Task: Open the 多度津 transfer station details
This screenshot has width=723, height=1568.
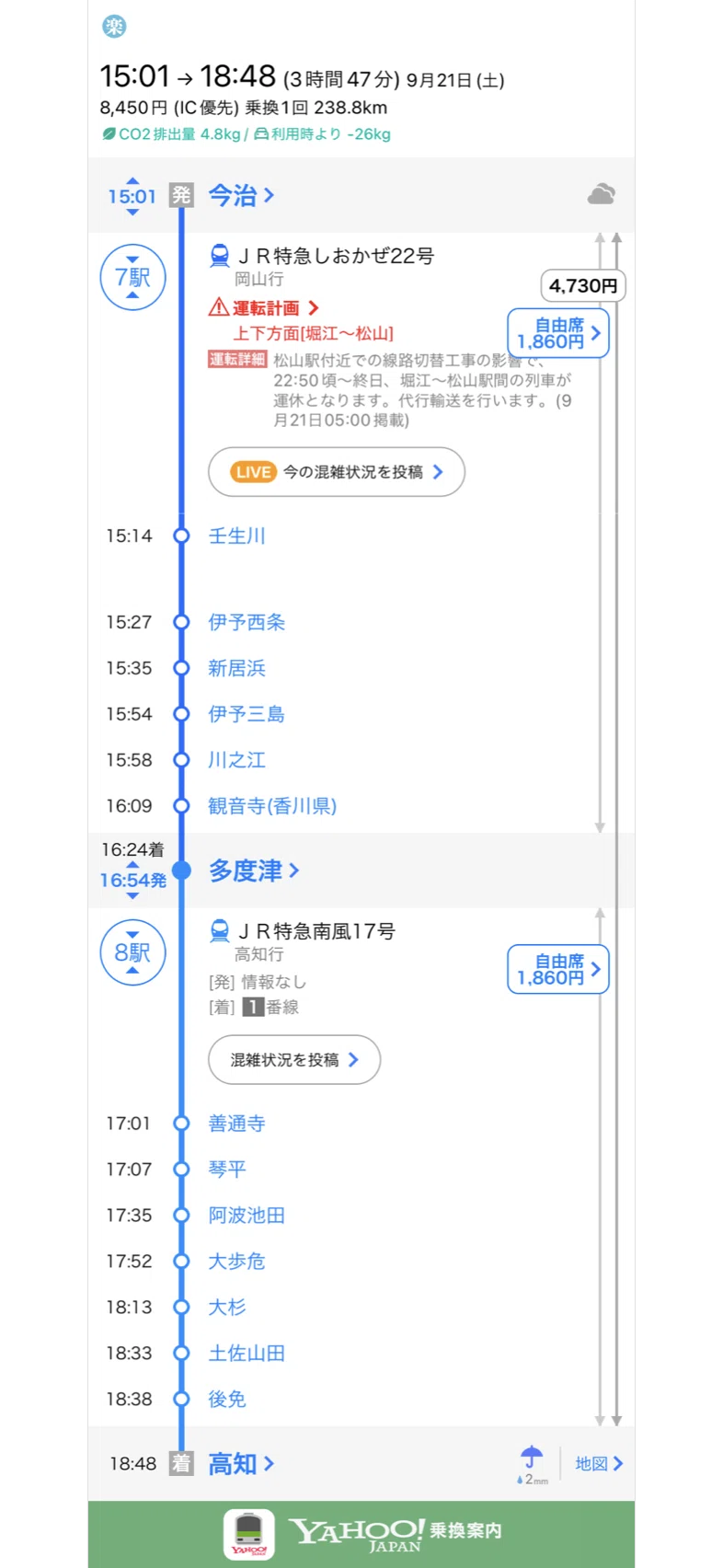Action: 254,870
